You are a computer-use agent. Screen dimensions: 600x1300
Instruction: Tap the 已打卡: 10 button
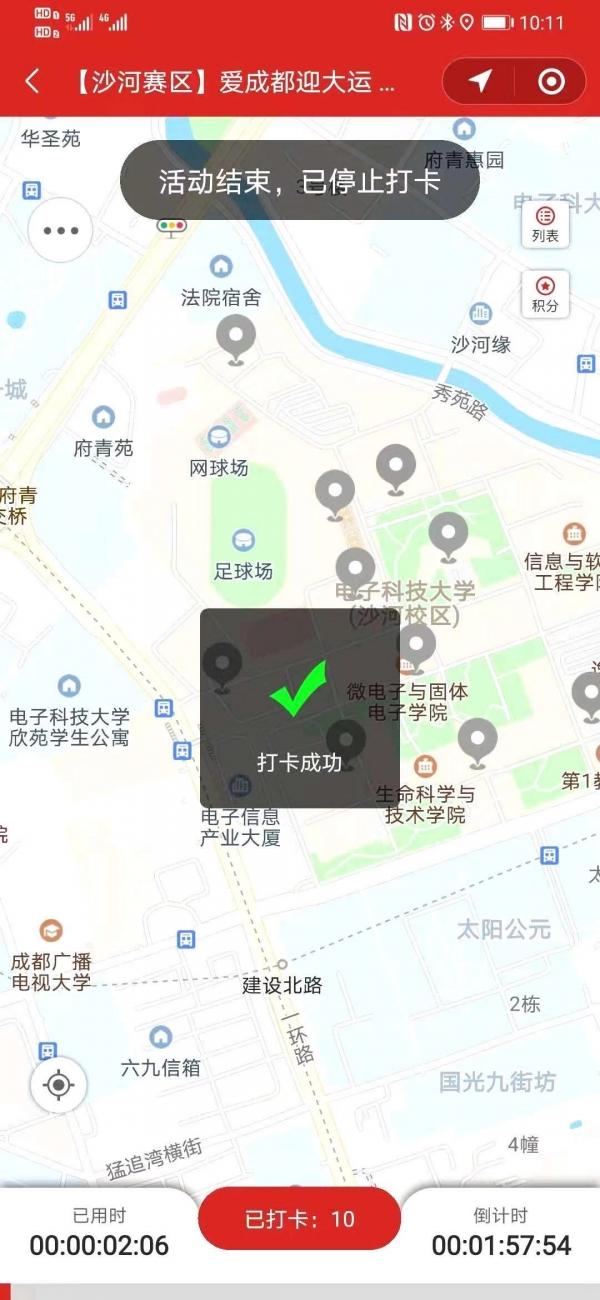point(300,1218)
